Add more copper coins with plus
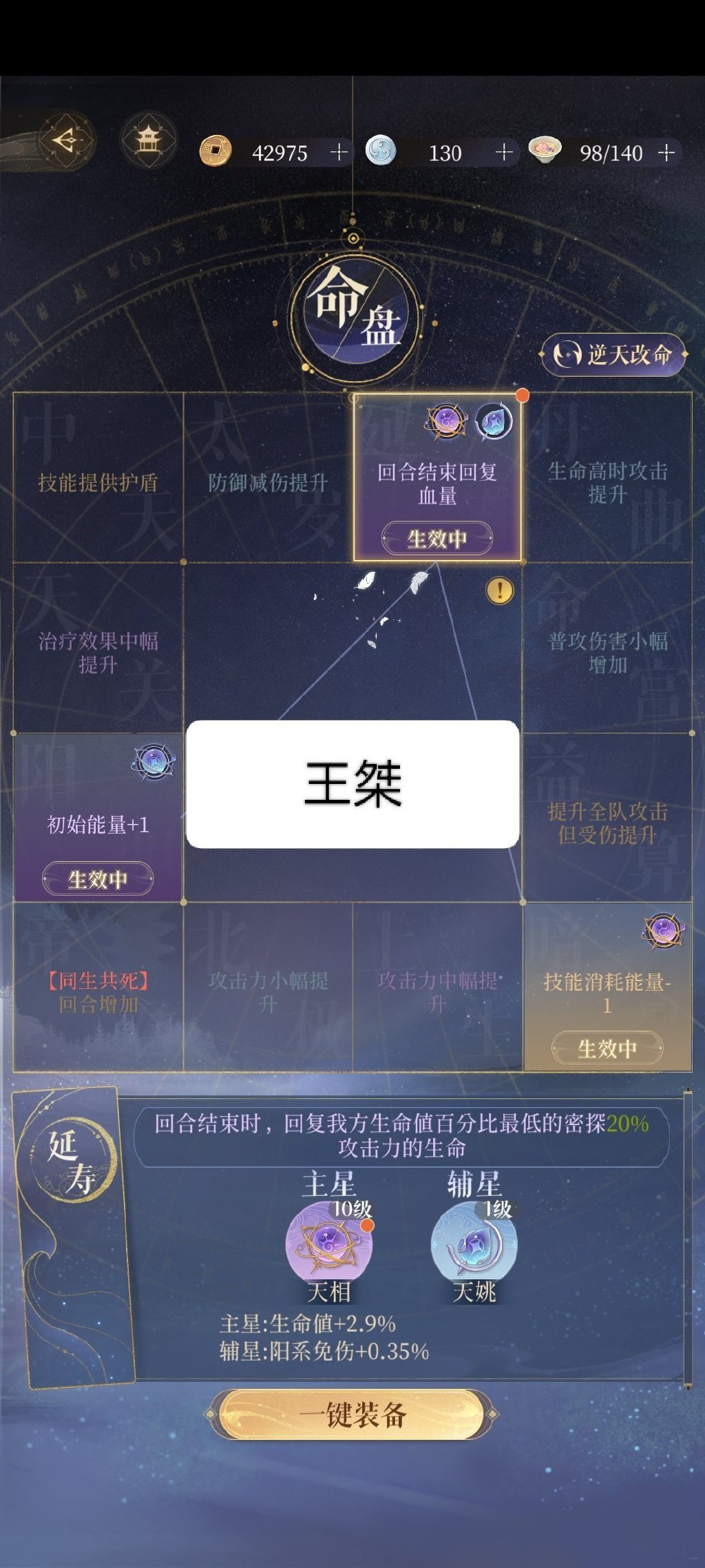 pos(339,152)
